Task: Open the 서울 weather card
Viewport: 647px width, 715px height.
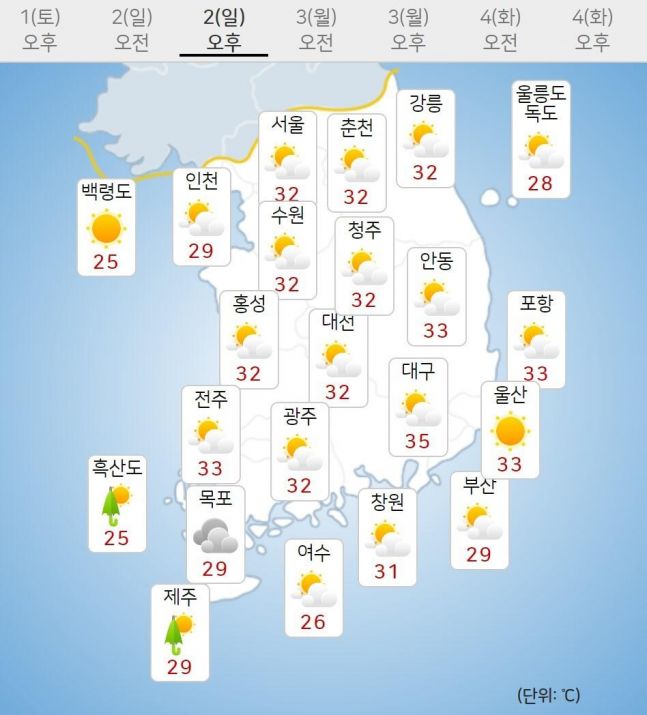Action: (x=287, y=160)
